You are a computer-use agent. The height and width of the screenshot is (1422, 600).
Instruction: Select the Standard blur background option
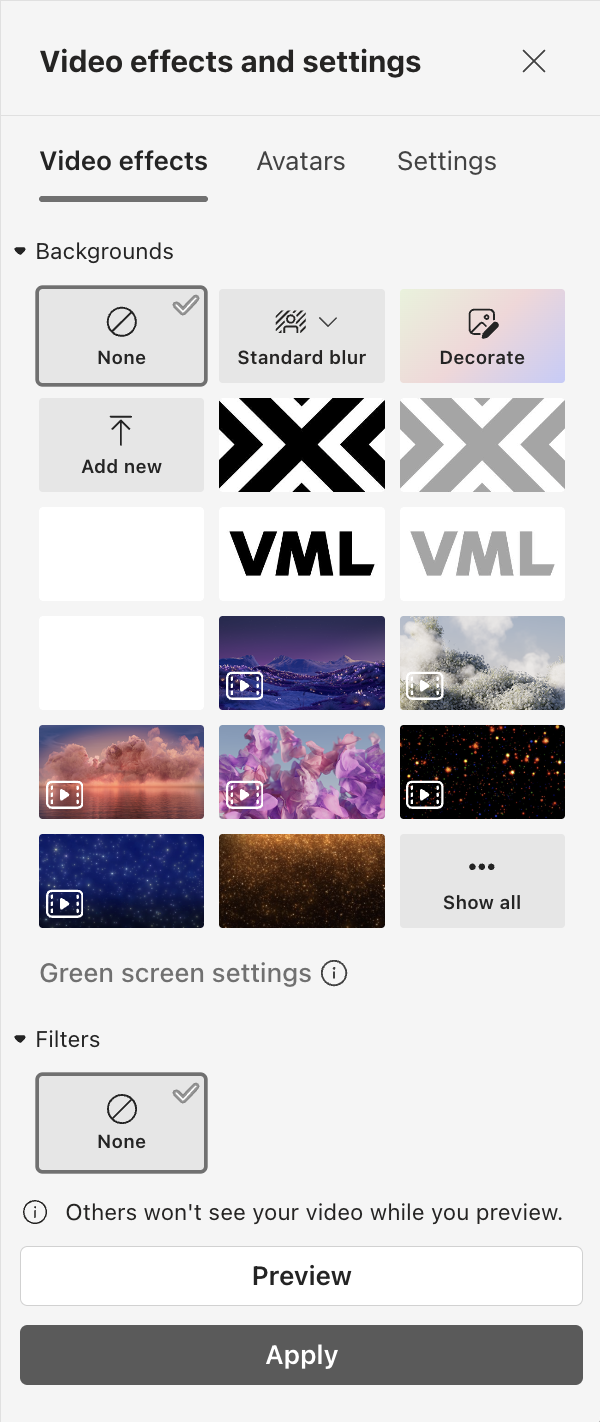(302, 336)
